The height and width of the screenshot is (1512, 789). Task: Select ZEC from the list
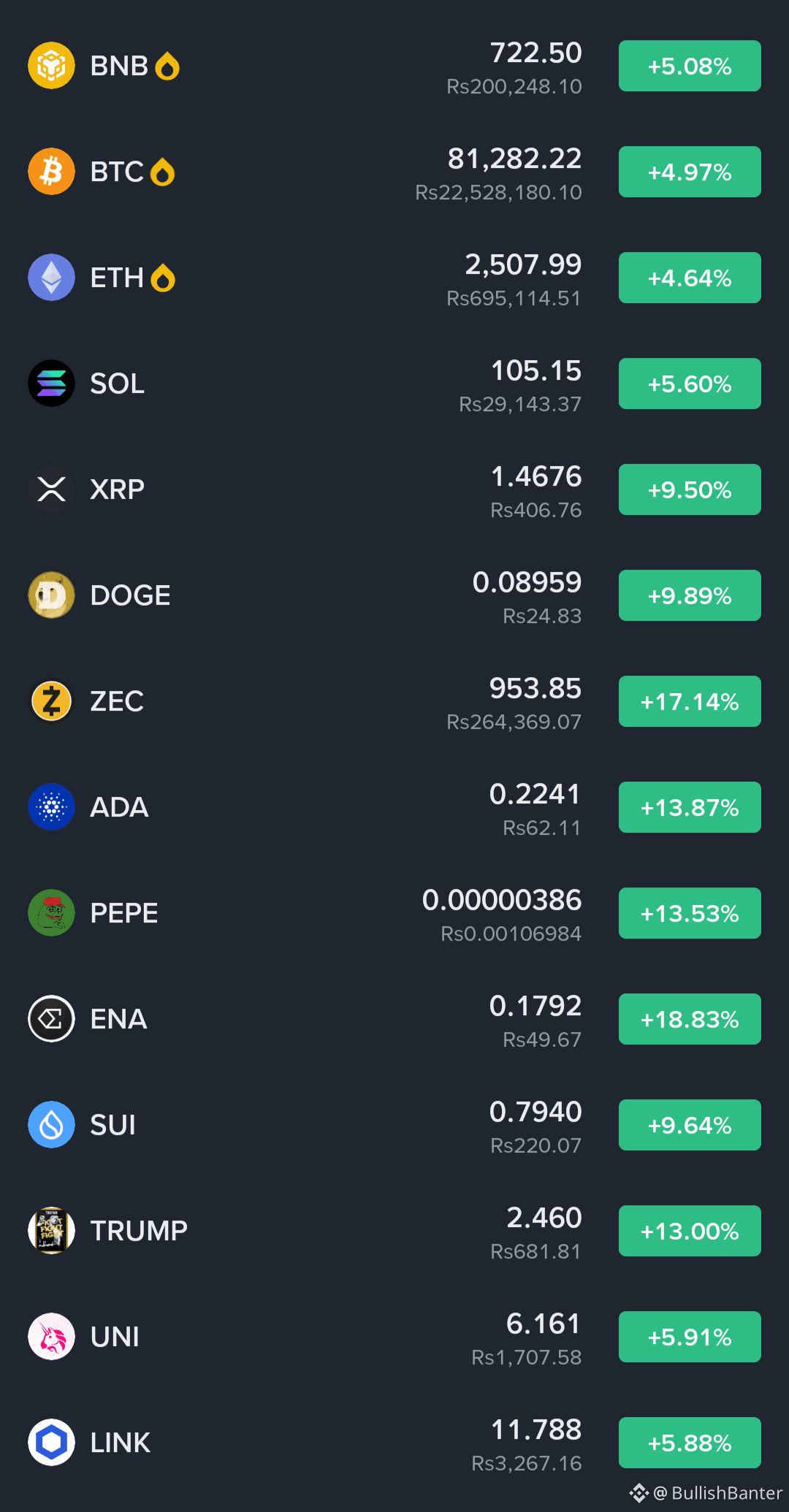point(394,701)
